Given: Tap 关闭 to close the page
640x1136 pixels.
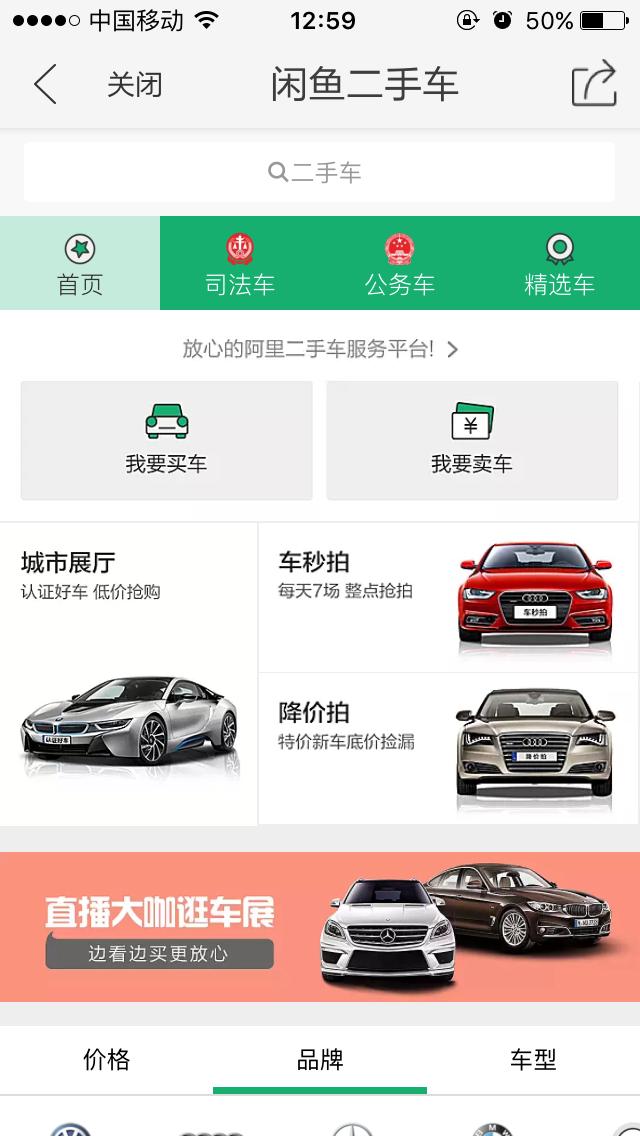Looking at the screenshot, I should click(x=134, y=85).
